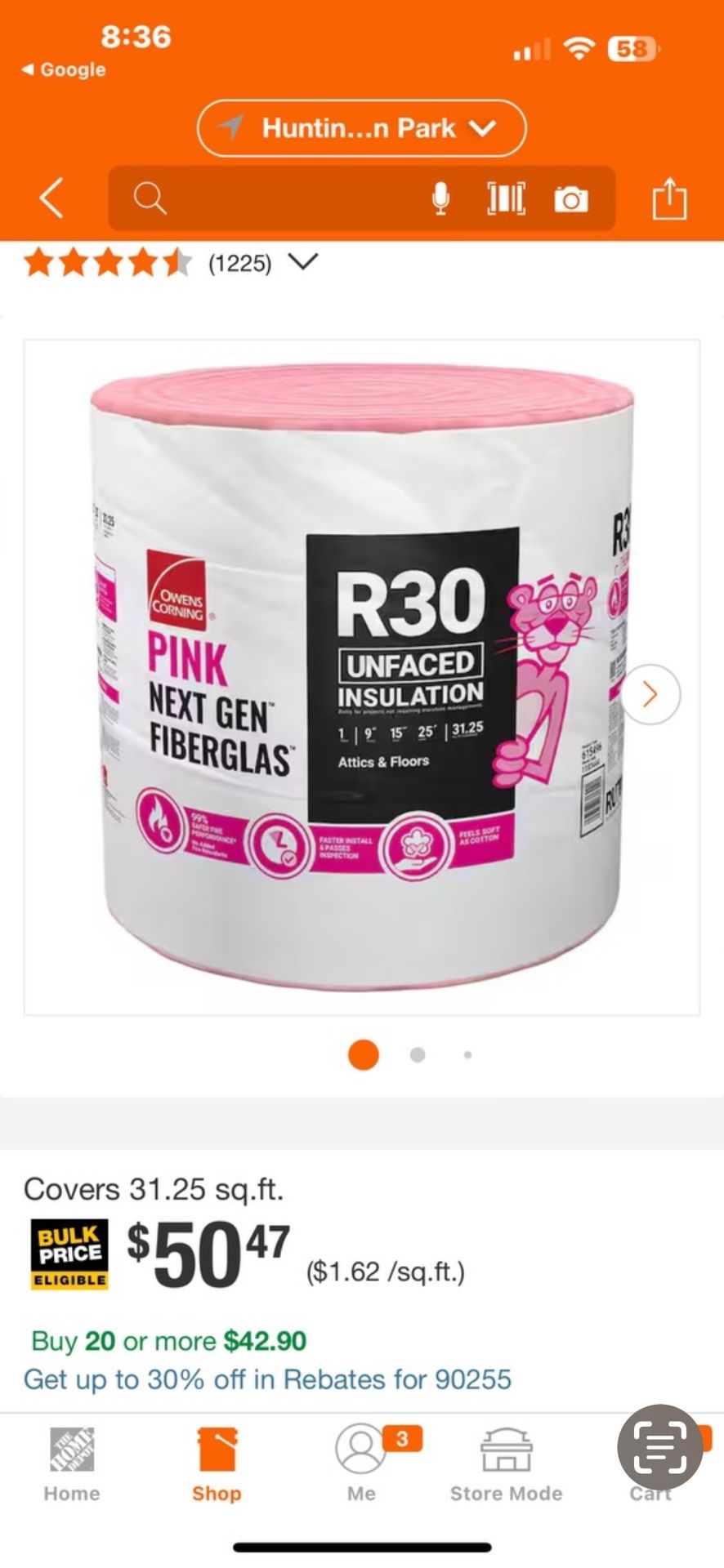Screen dimensions: 724x1568
Task: Open the barcode scanner
Action: point(506,198)
